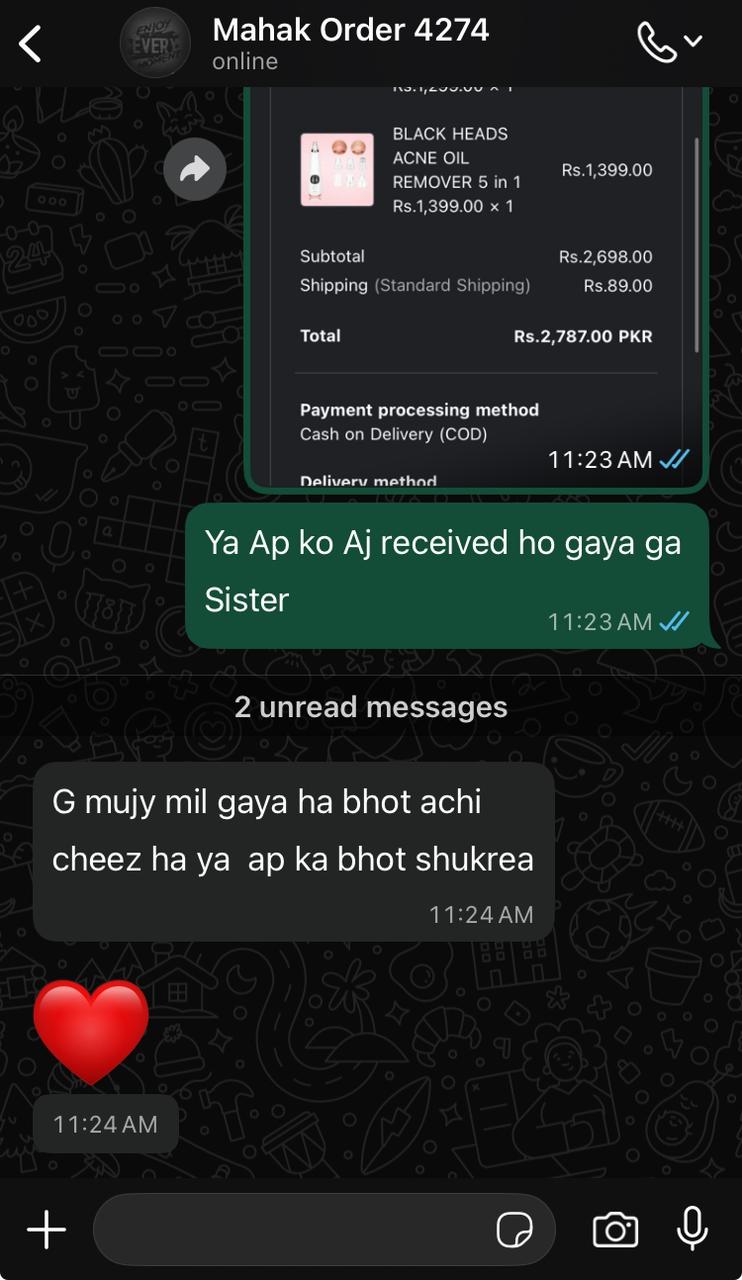
Task: Focus the message text field
Action: tap(290, 1230)
